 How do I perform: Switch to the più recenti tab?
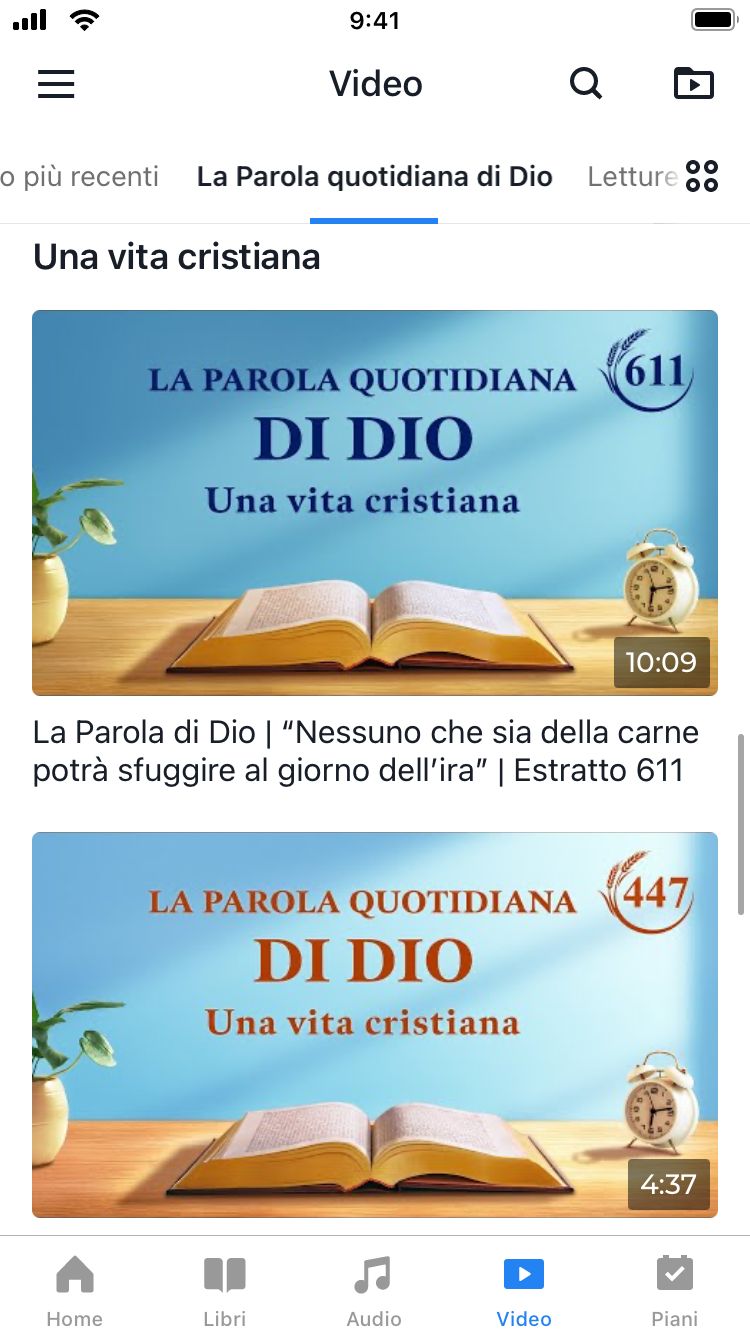tap(80, 177)
